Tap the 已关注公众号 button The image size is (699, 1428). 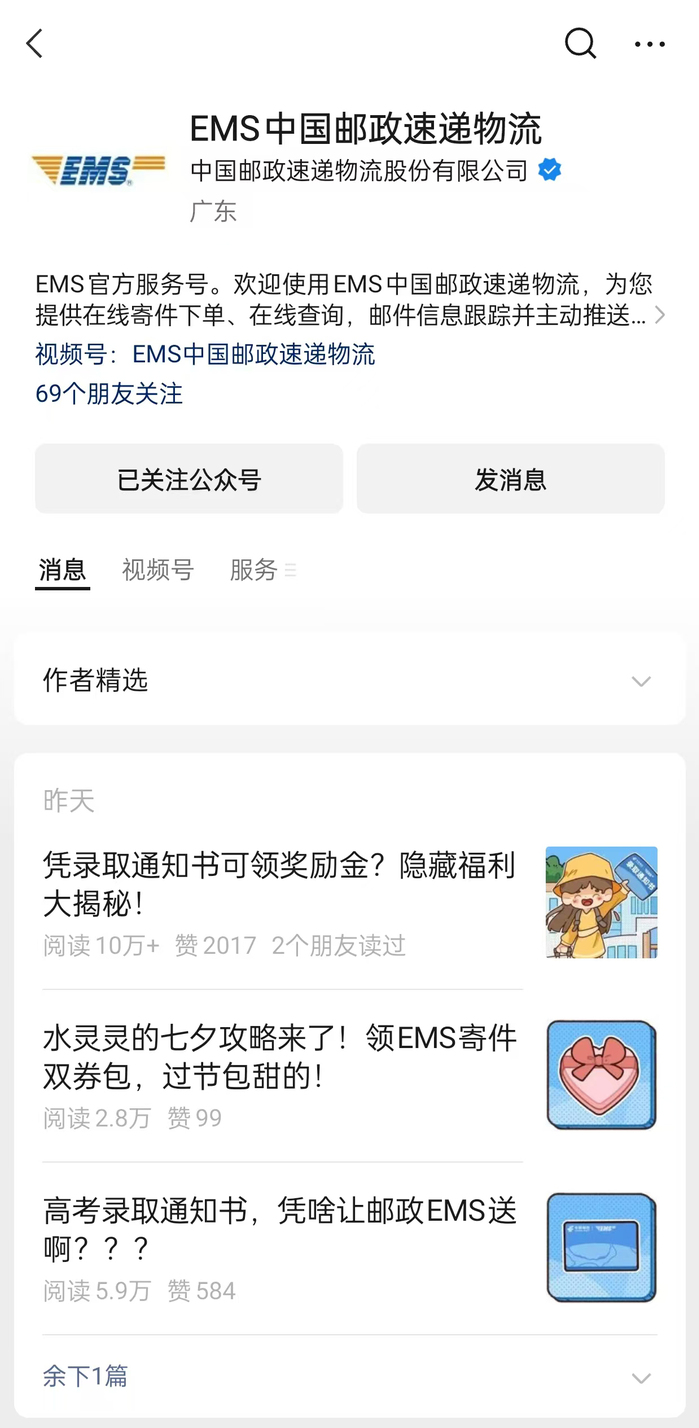[x=189, y=479]
